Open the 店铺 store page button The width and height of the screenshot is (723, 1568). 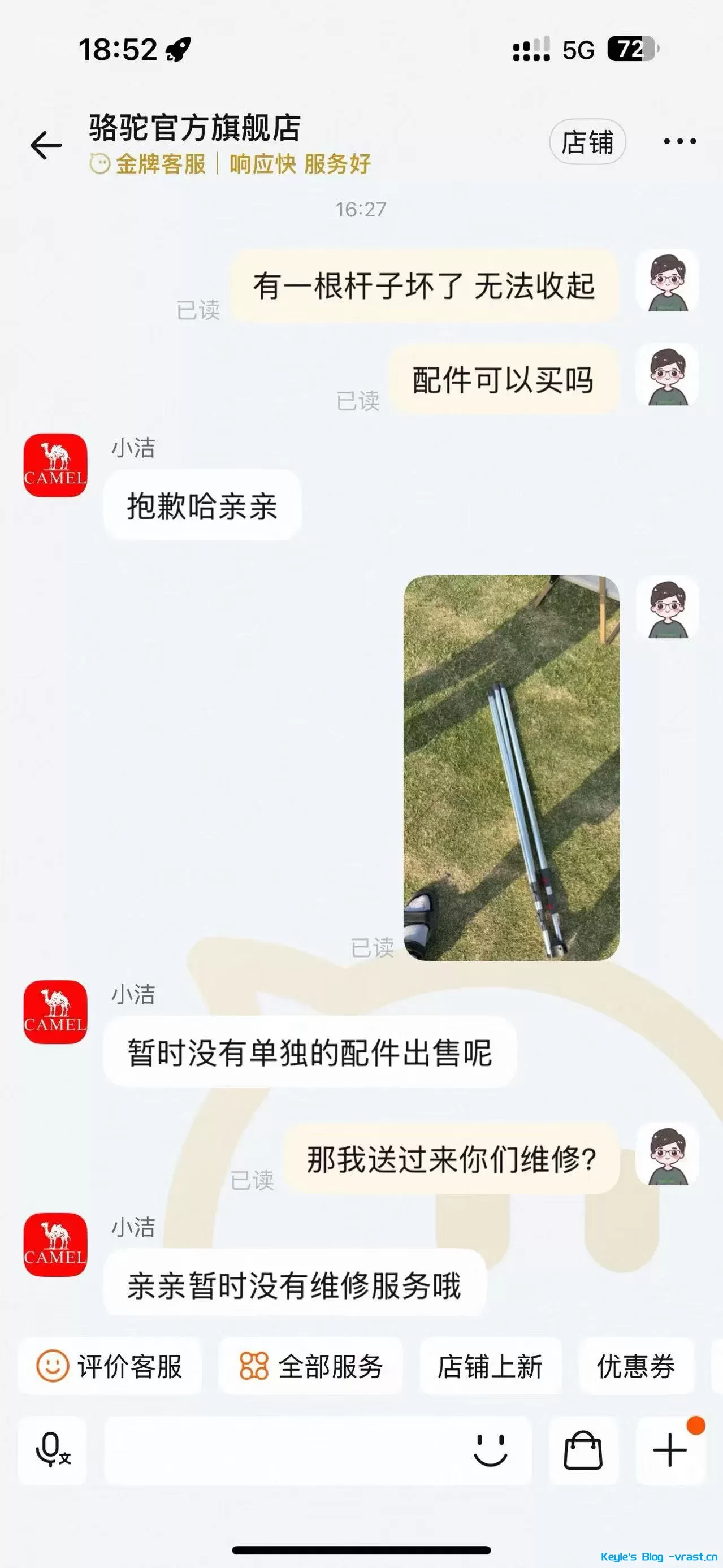587,142
